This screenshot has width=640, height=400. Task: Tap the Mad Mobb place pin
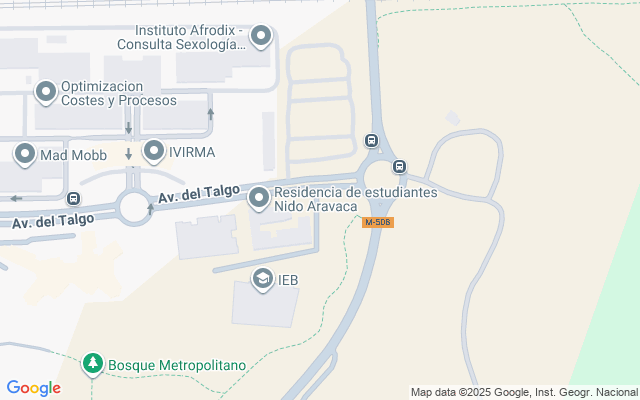(25, 154)
